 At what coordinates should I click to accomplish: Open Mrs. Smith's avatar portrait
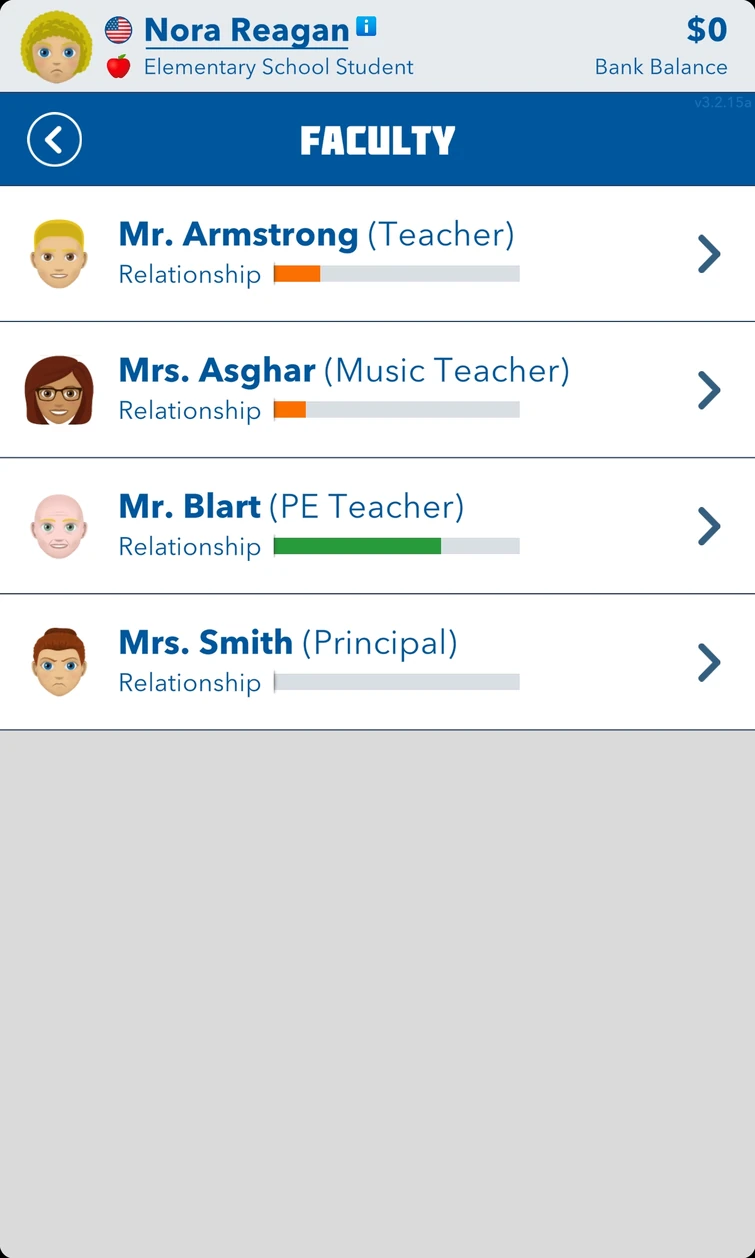point(58,661)
